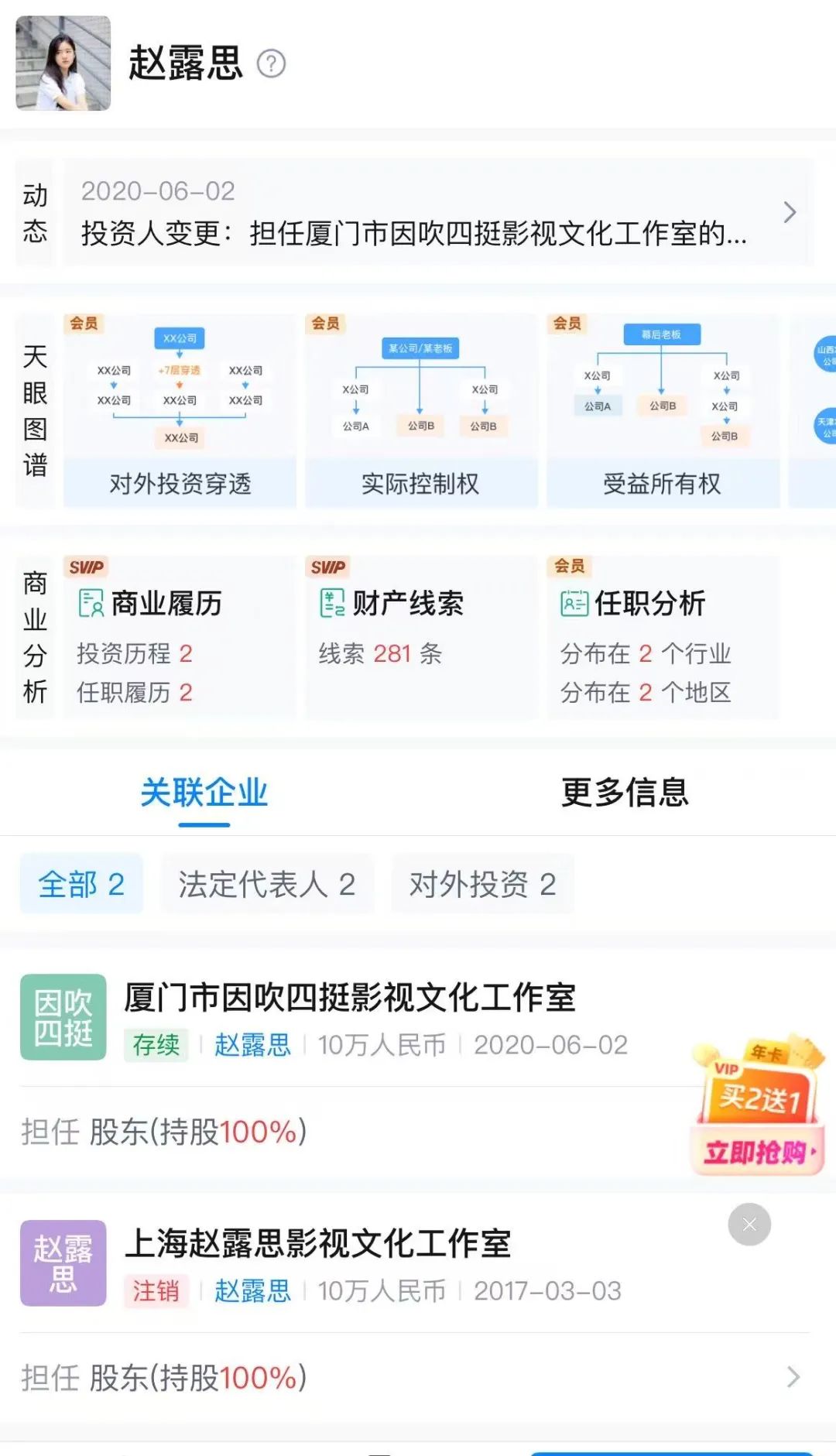Open the 财产线索 card
This screenshot has height=1456, width=836.
[x=420, y=637]
